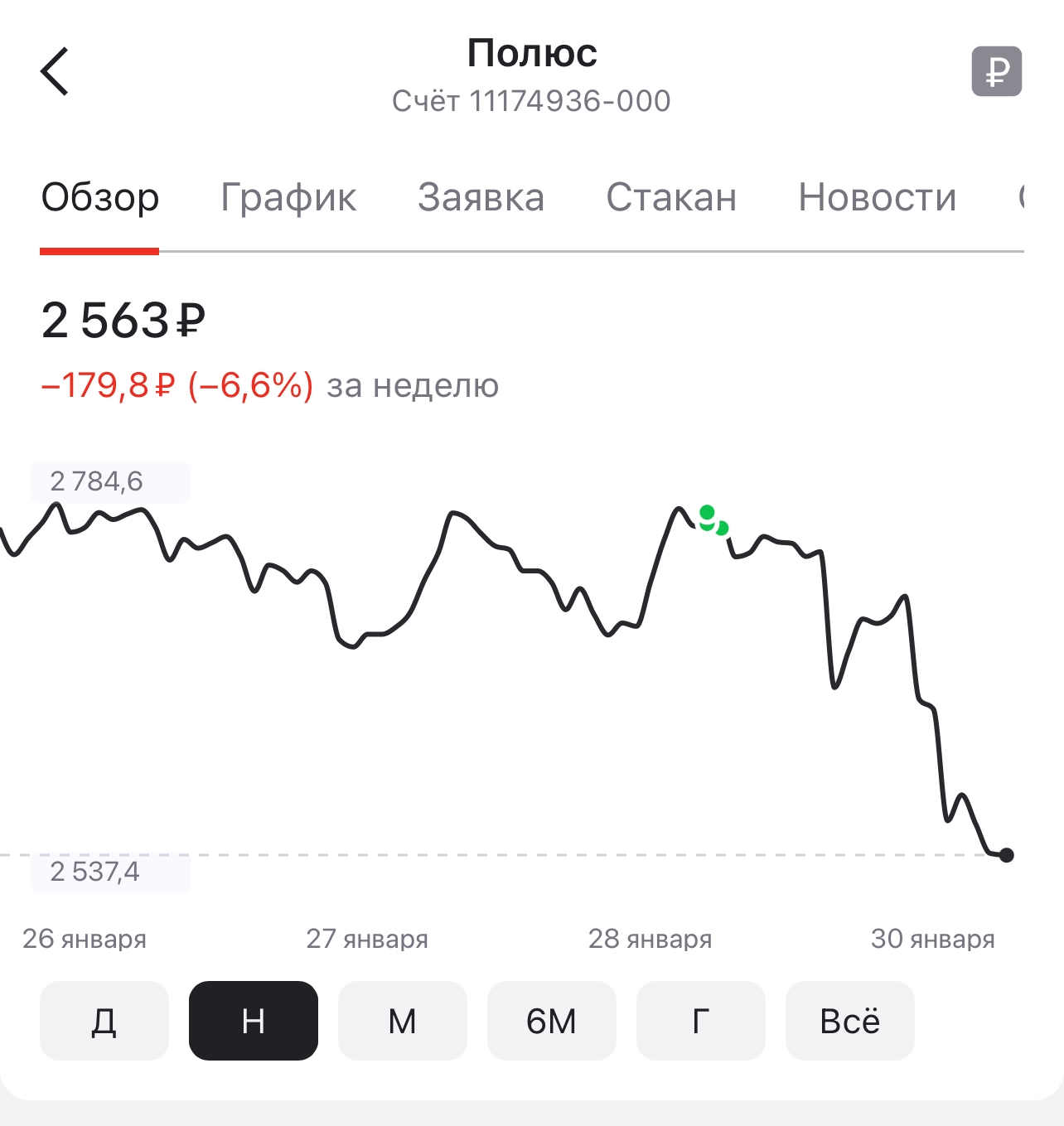Switch to the График tab
Screen dimensions: 1064x1126
tap(288, 198)
